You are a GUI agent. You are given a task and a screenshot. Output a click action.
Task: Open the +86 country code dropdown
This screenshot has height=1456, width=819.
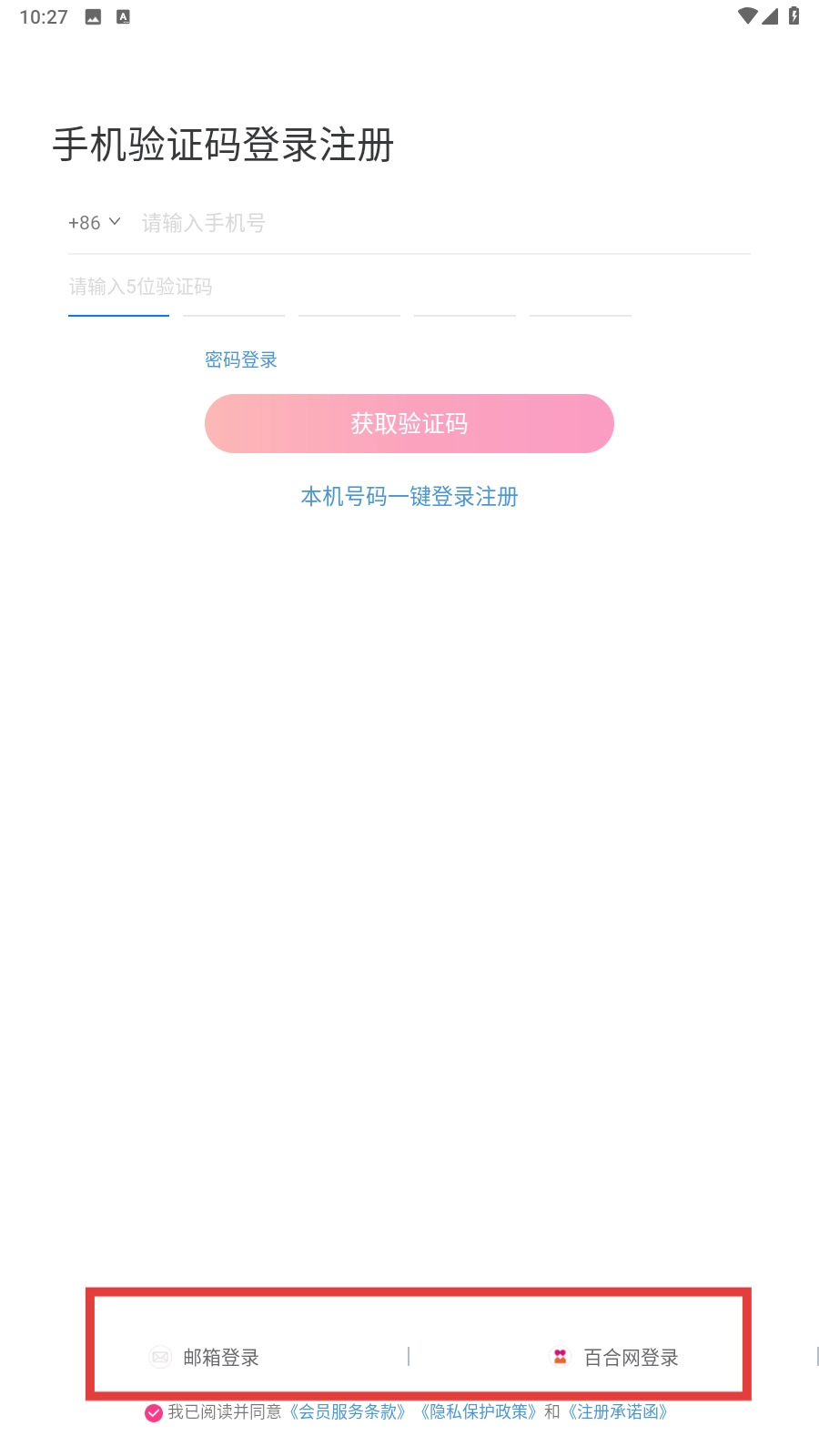point(94,223)
